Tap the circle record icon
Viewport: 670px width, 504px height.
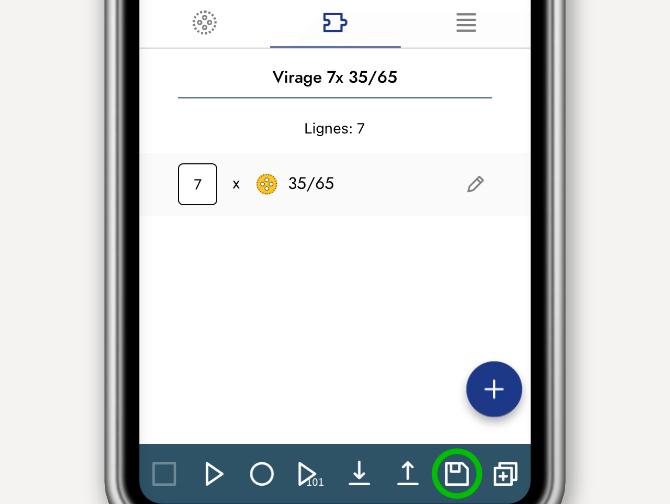(262, 474)
